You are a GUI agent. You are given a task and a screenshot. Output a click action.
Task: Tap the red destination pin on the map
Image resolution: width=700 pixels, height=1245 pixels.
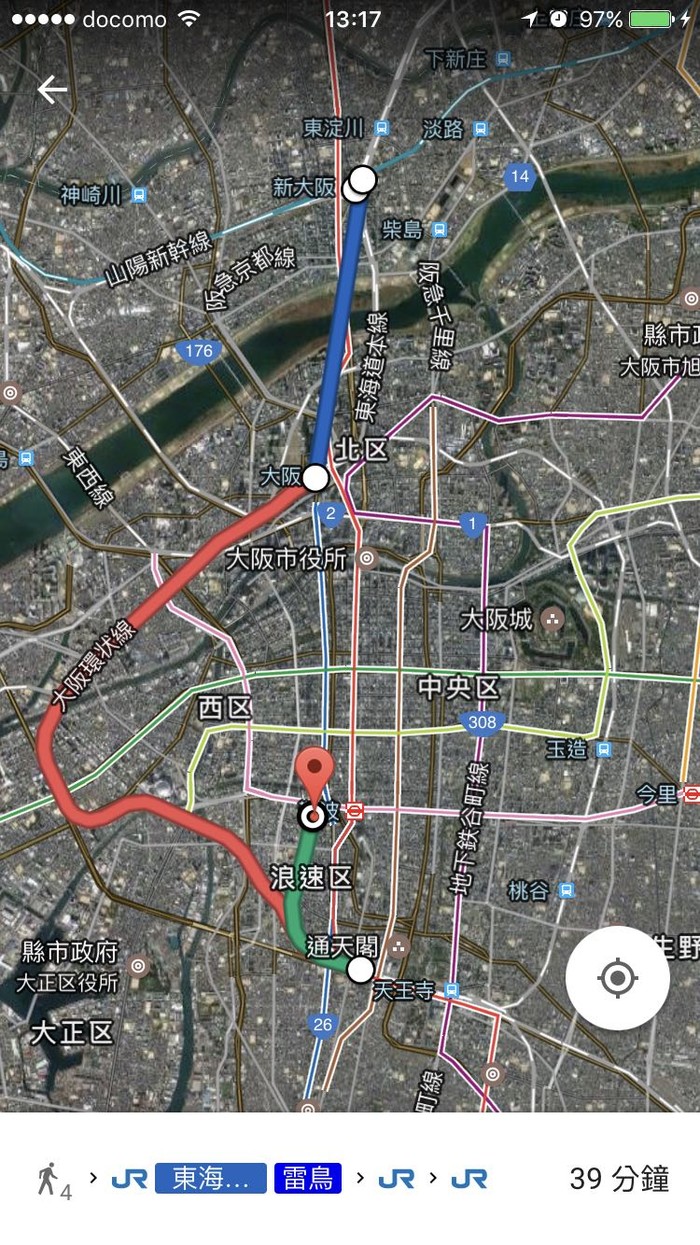(316, 775)
